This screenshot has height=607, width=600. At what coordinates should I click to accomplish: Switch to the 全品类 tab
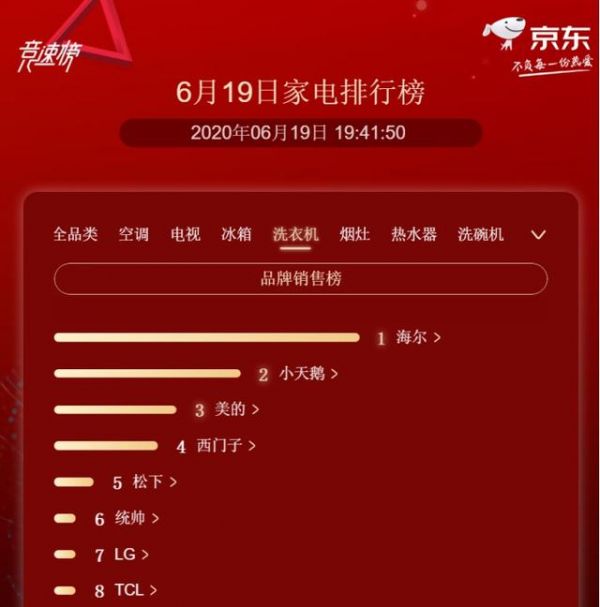pos(75,234)
